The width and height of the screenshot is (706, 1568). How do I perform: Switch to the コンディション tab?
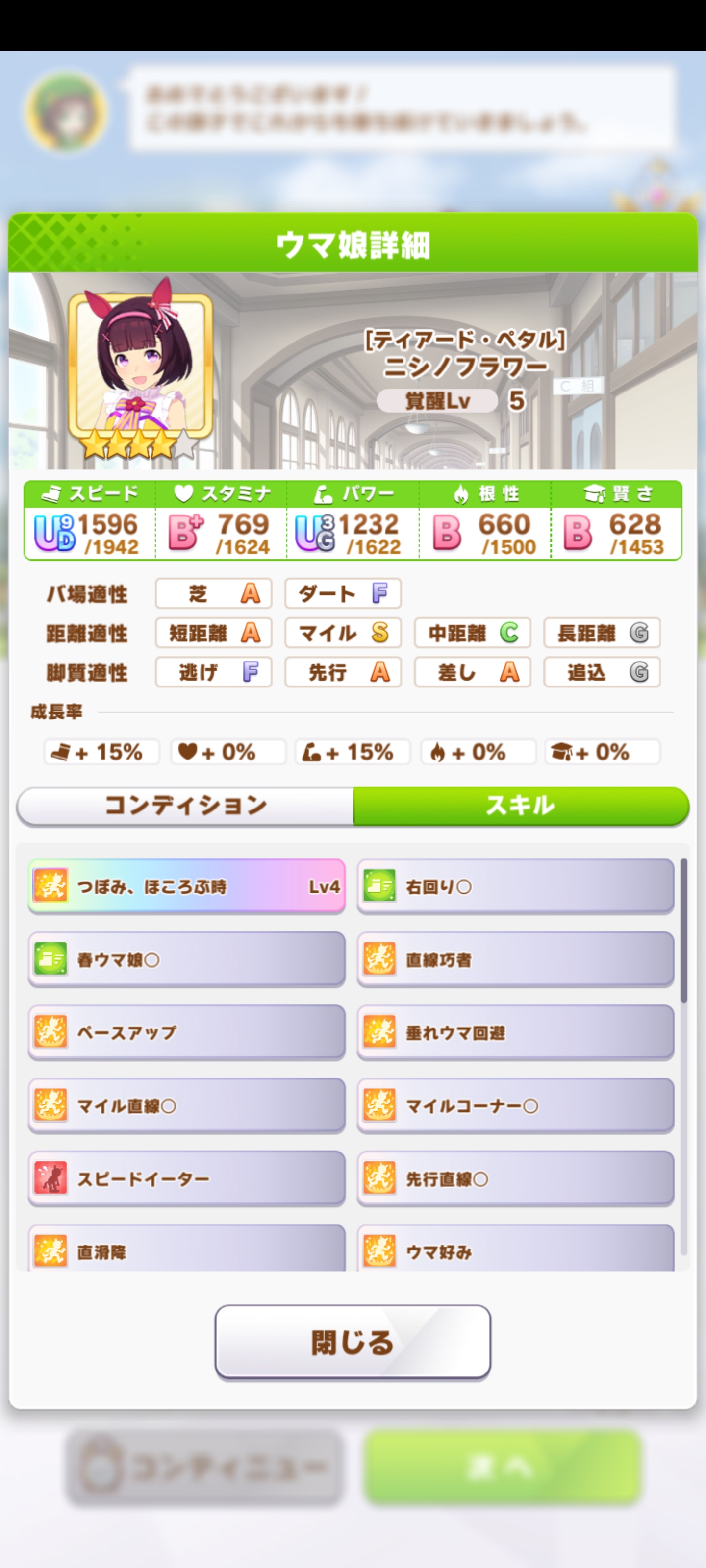click(185, 805)
